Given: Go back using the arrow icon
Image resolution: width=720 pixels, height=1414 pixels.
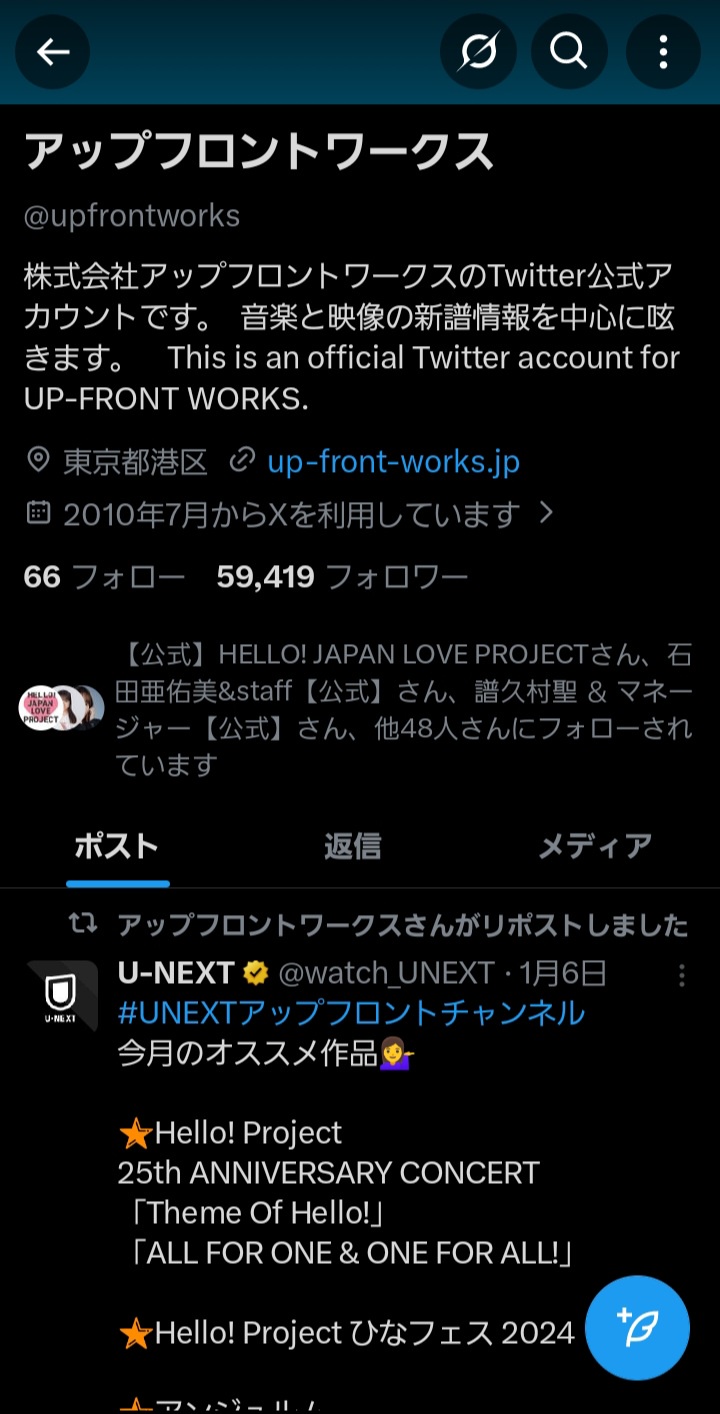Looking at the screenshot, I should [x=53, y=52].
